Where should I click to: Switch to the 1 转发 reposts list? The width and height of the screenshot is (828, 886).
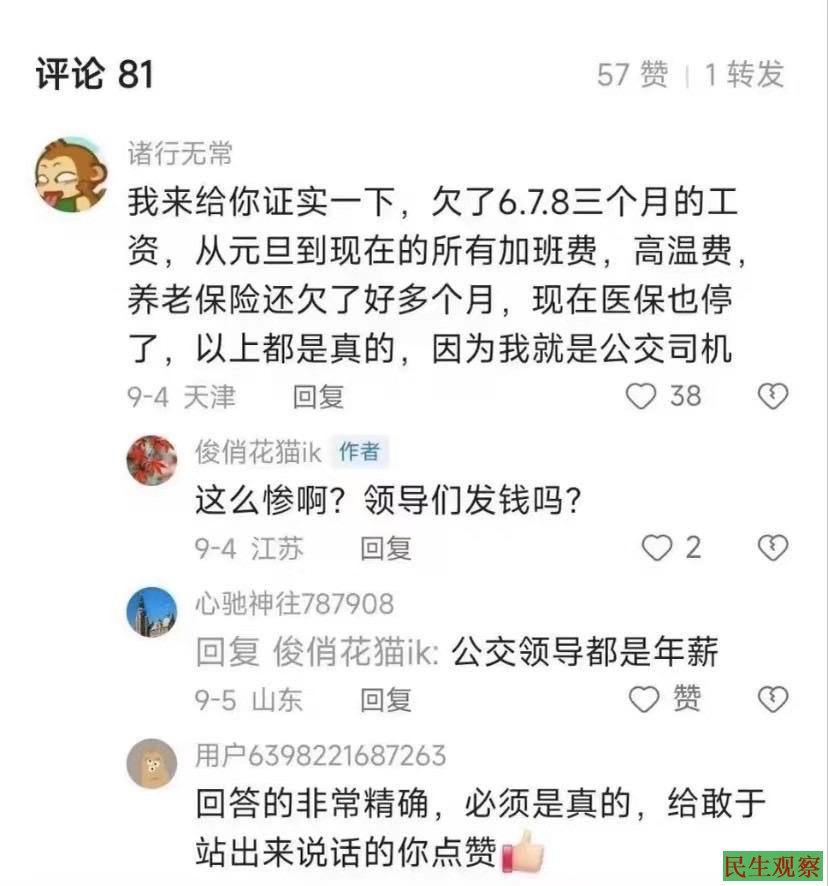(x=744, y=75)
